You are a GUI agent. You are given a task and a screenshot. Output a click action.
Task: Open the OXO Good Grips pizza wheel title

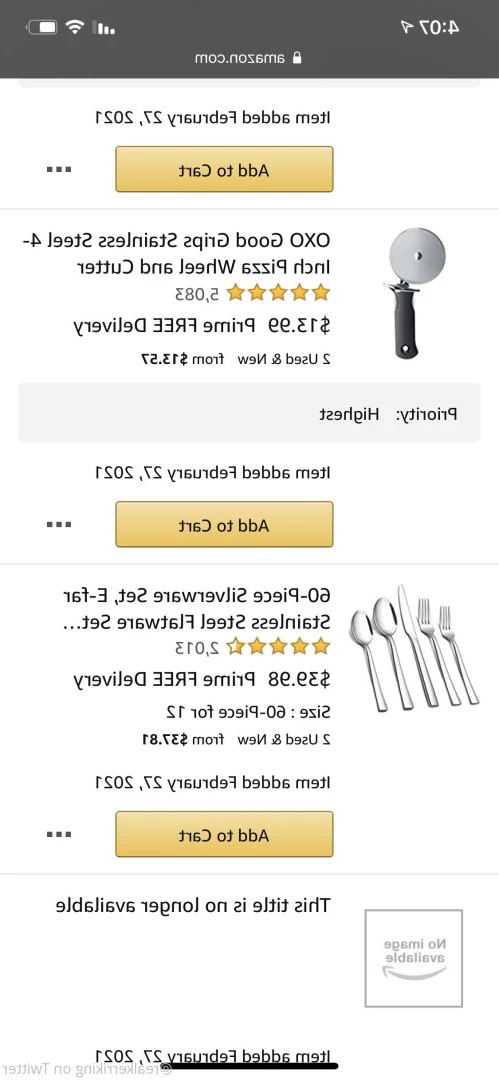coord(176,255)
